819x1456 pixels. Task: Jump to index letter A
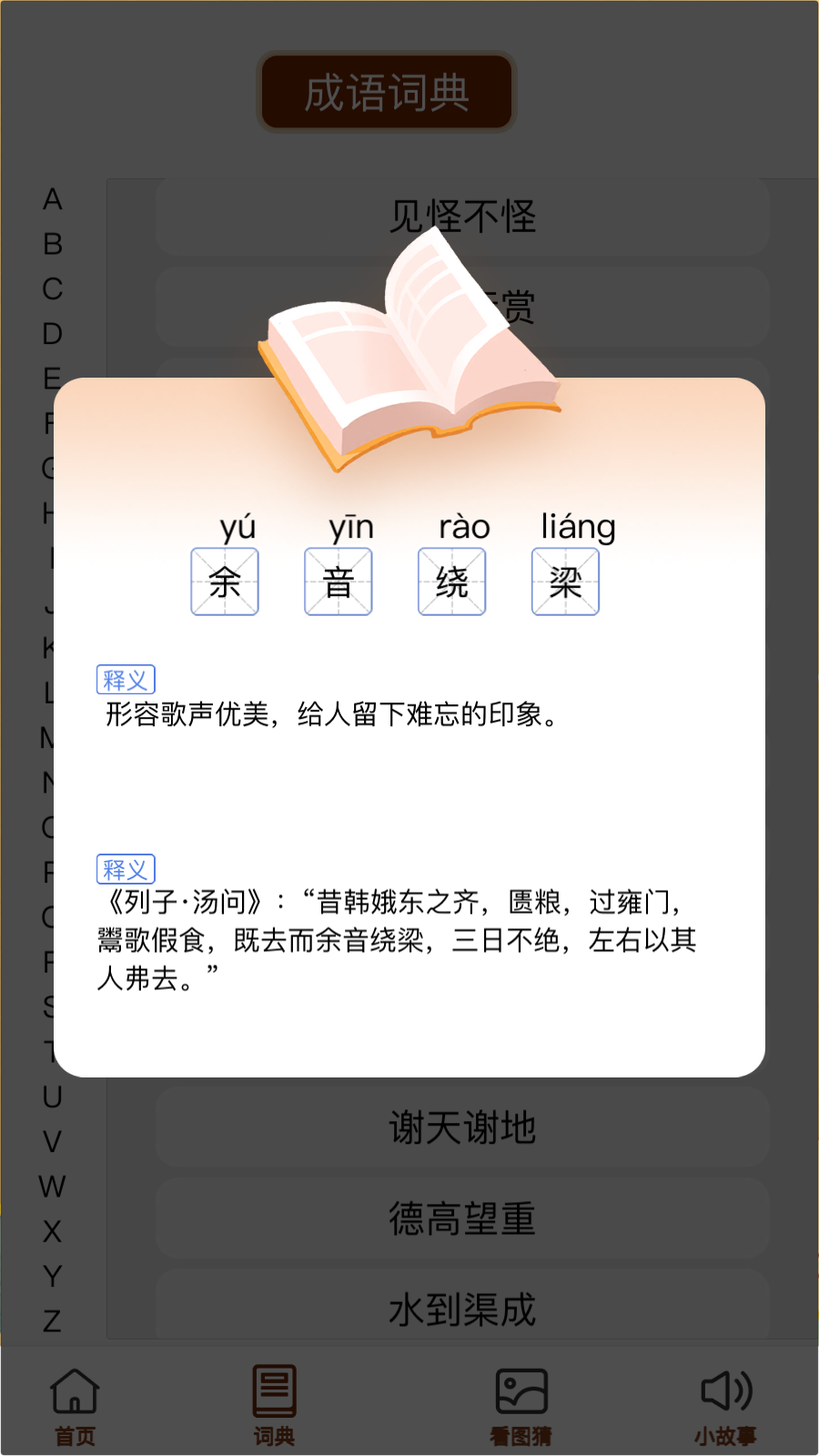[x=53, y=199]
